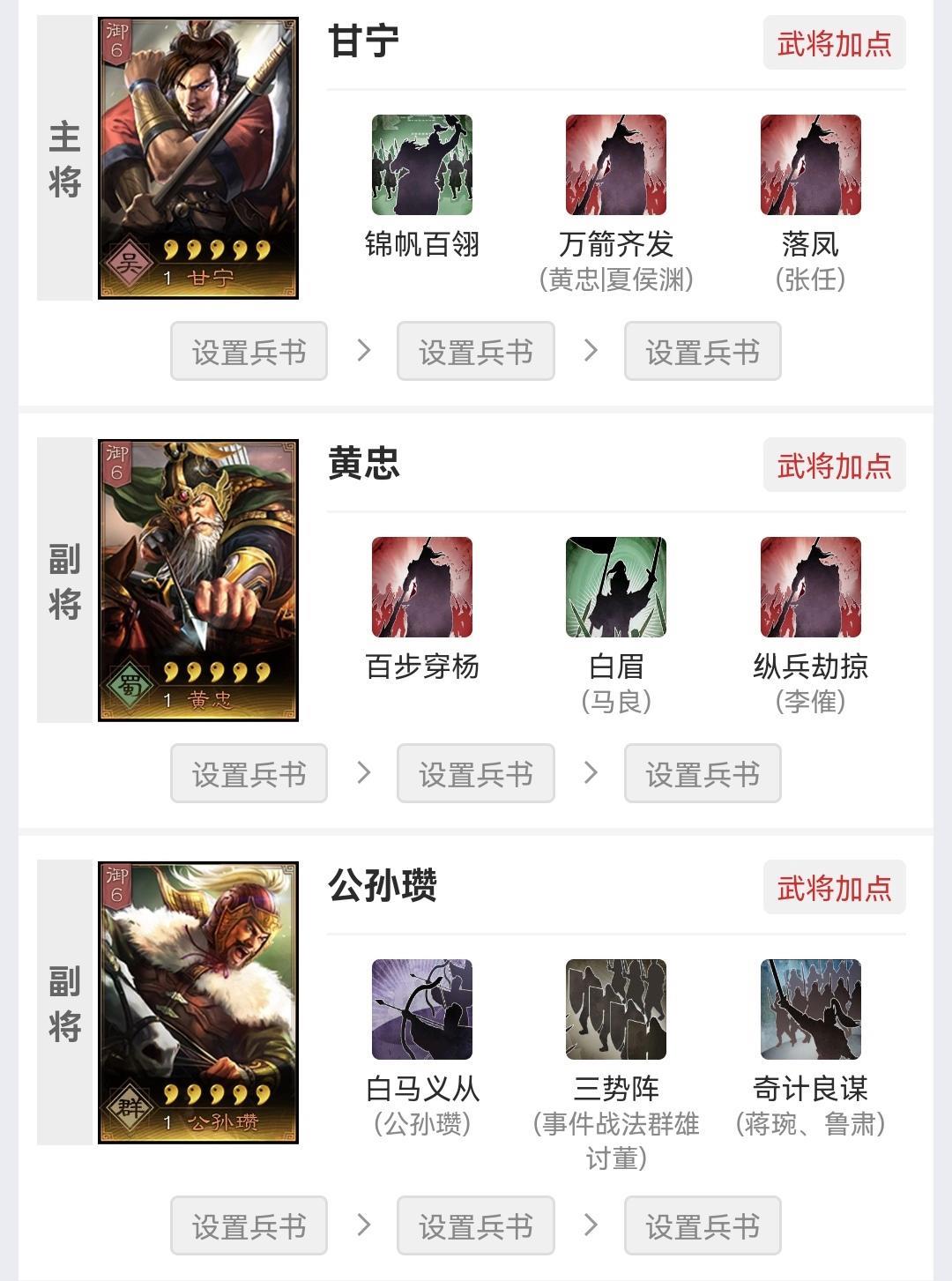Screen dimensions: 952x1281
Task: Click the middle 设置兵书 button under 公孙瓒
Action: click(477, 1225)
